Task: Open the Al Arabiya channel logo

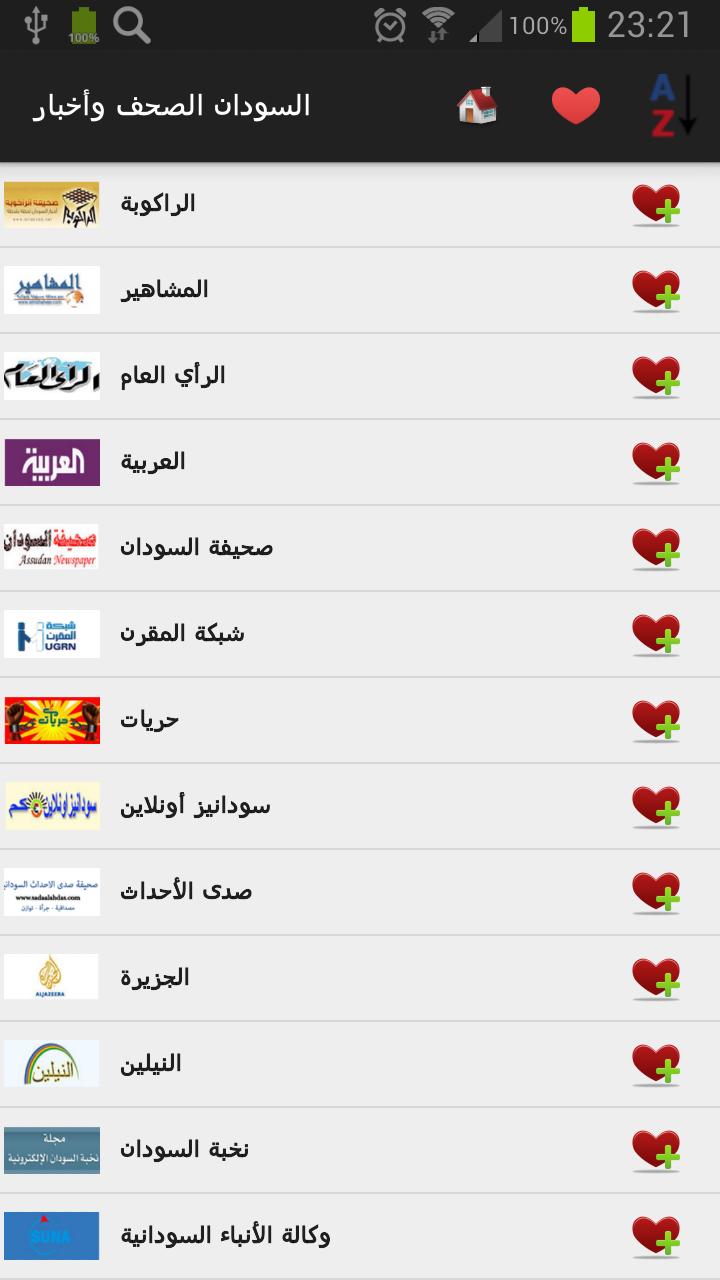Action: pyautogui.click(x=51, y=461)
